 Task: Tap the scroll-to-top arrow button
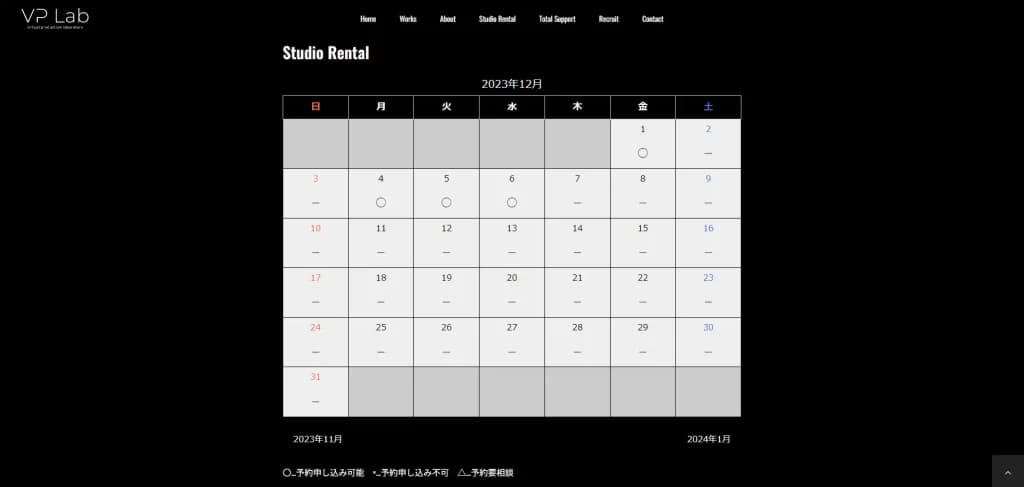point(1007,472)
